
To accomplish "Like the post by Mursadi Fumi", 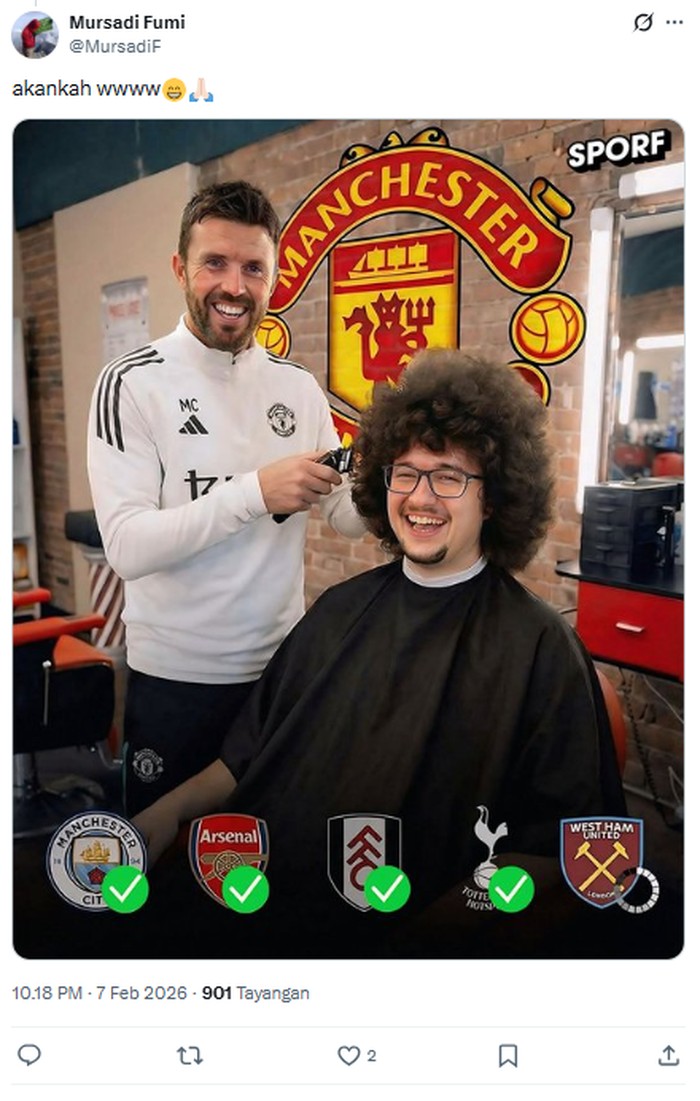I will click(x=348, y=1055).
